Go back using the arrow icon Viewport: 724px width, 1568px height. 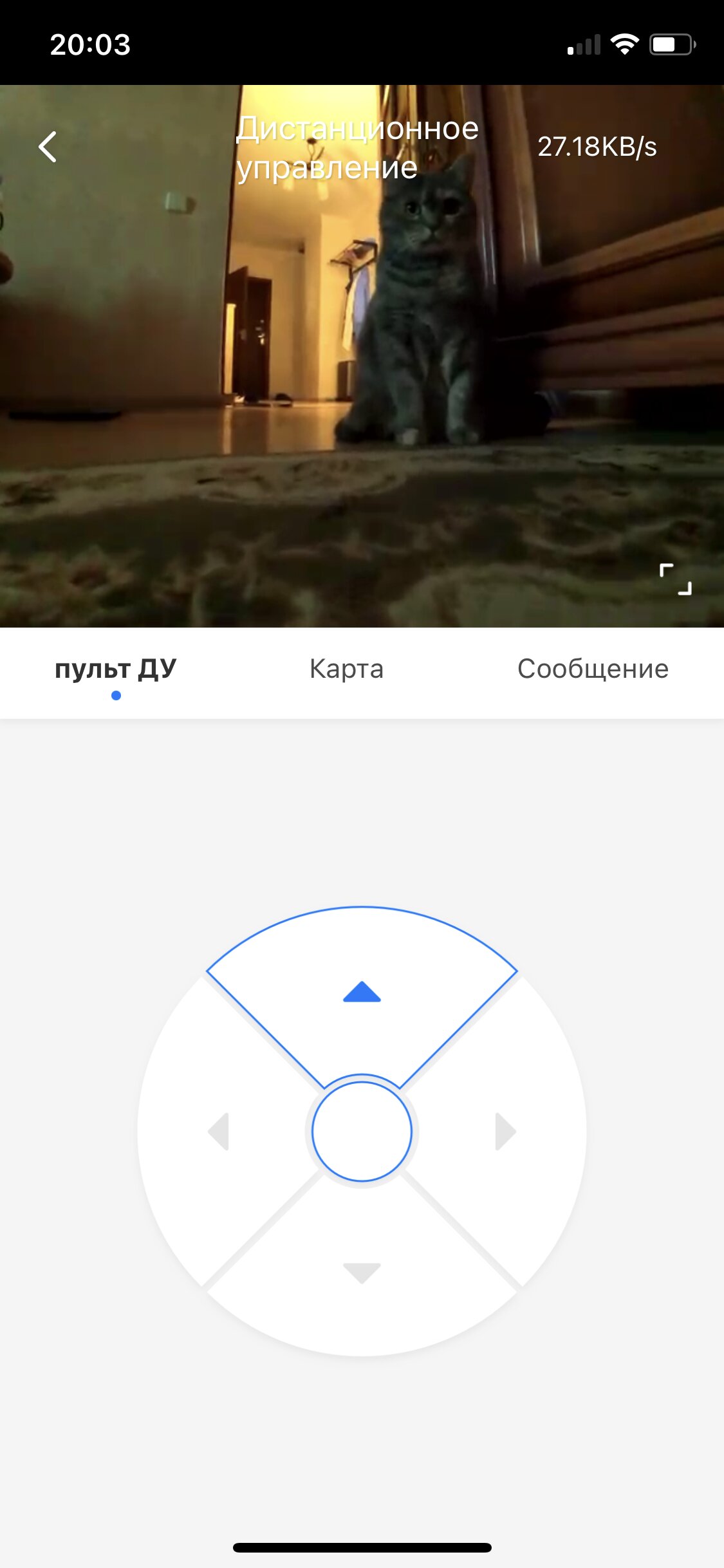tap(48, 147)
